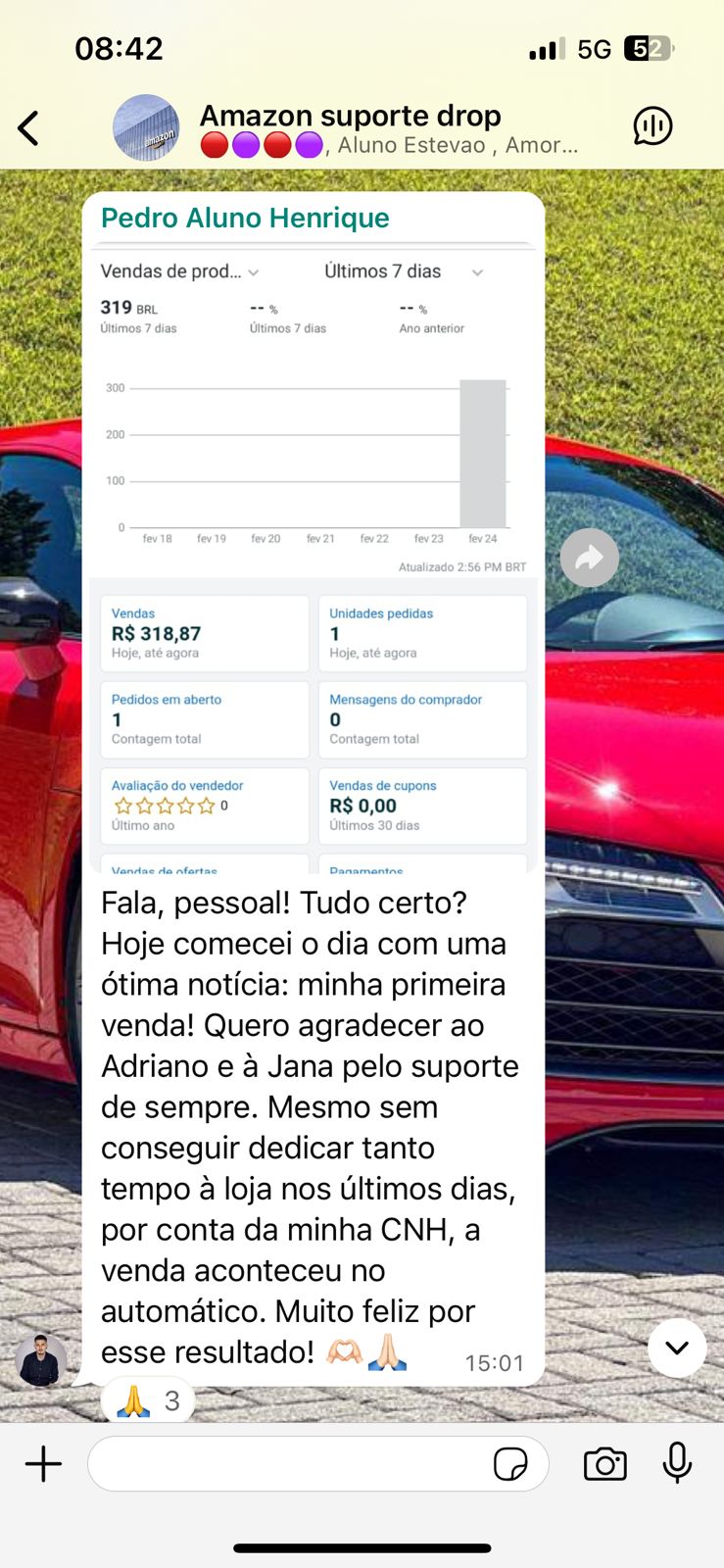Forward Pedro's sales screenshot message

coord(589,558)
